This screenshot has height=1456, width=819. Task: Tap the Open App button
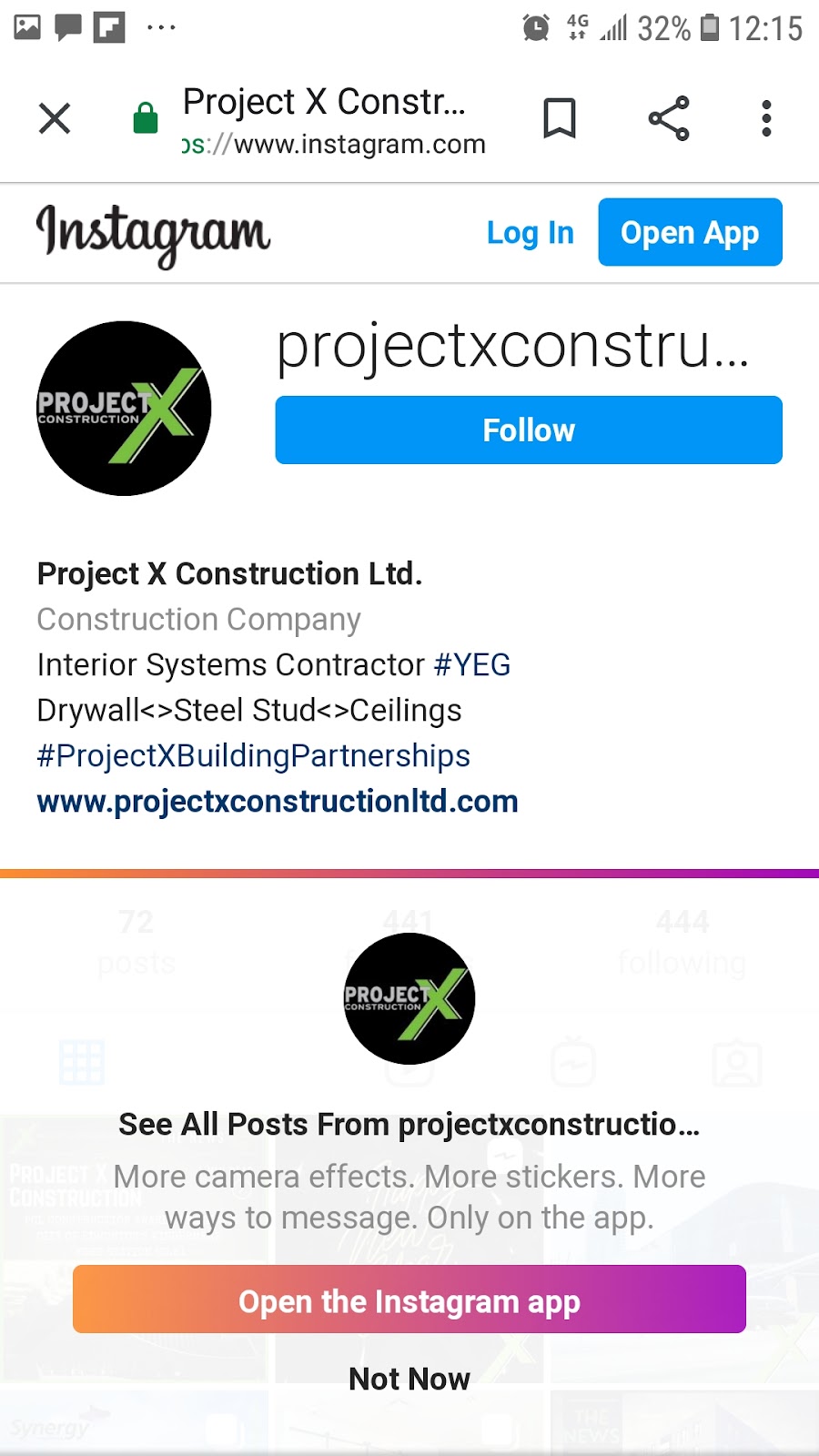[690, 233]
